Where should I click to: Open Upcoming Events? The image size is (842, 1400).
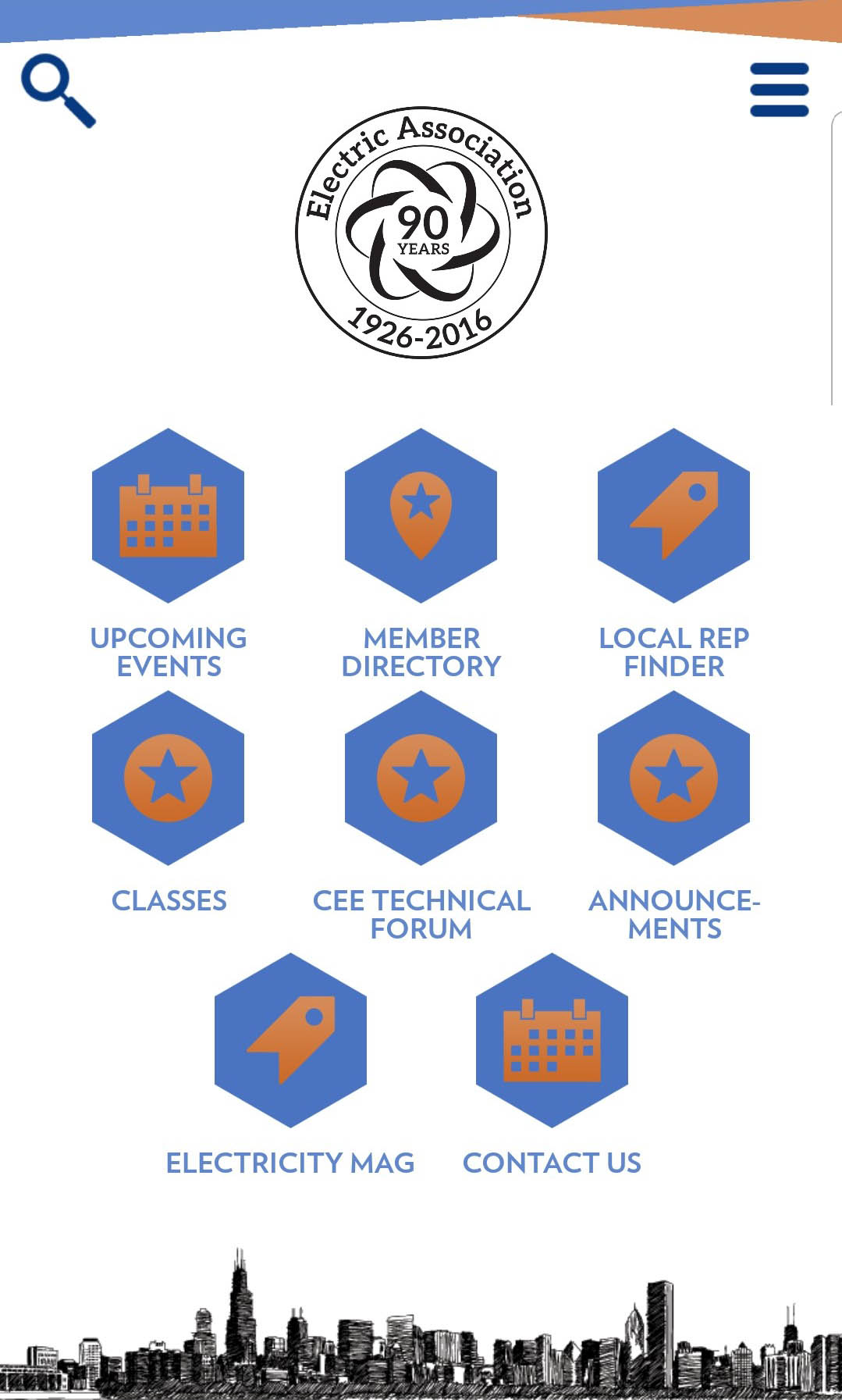tap(168, 516)
